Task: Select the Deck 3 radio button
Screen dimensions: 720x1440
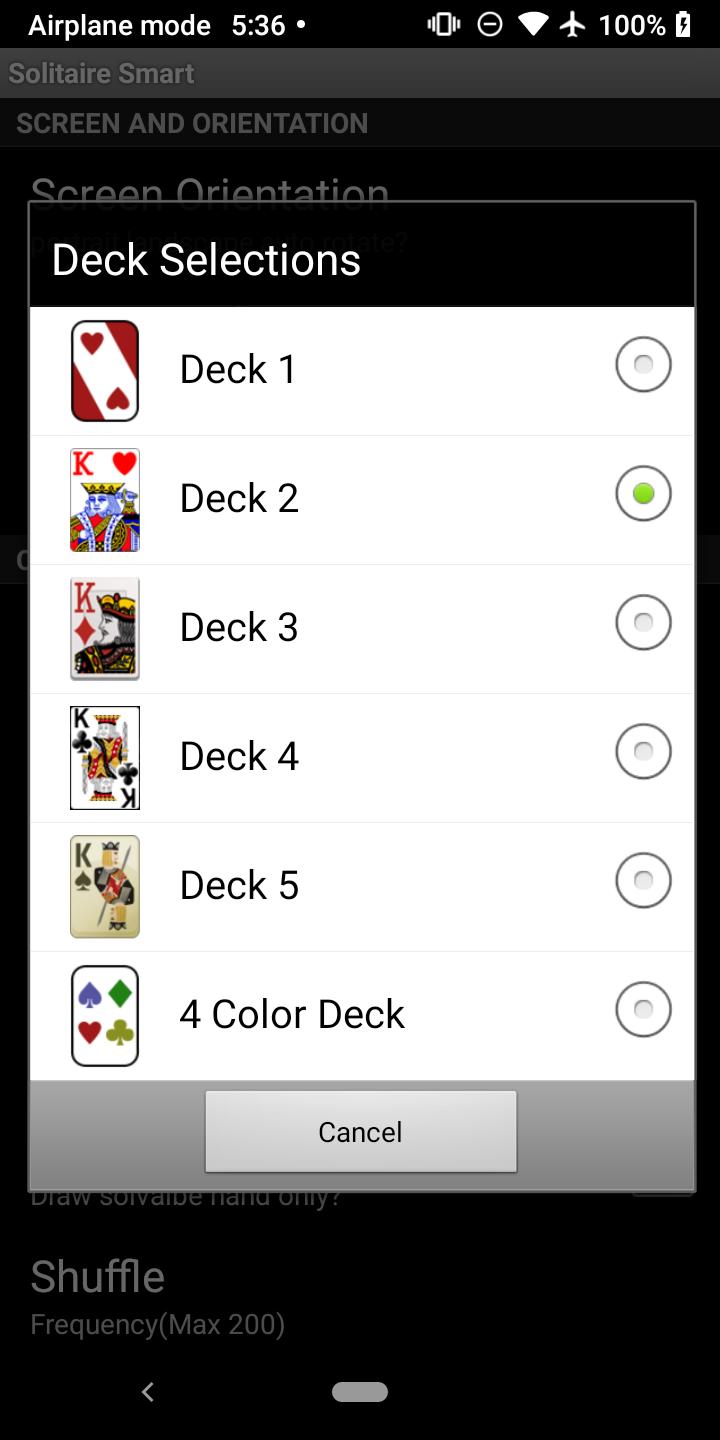Action: (x=643, y=622)
